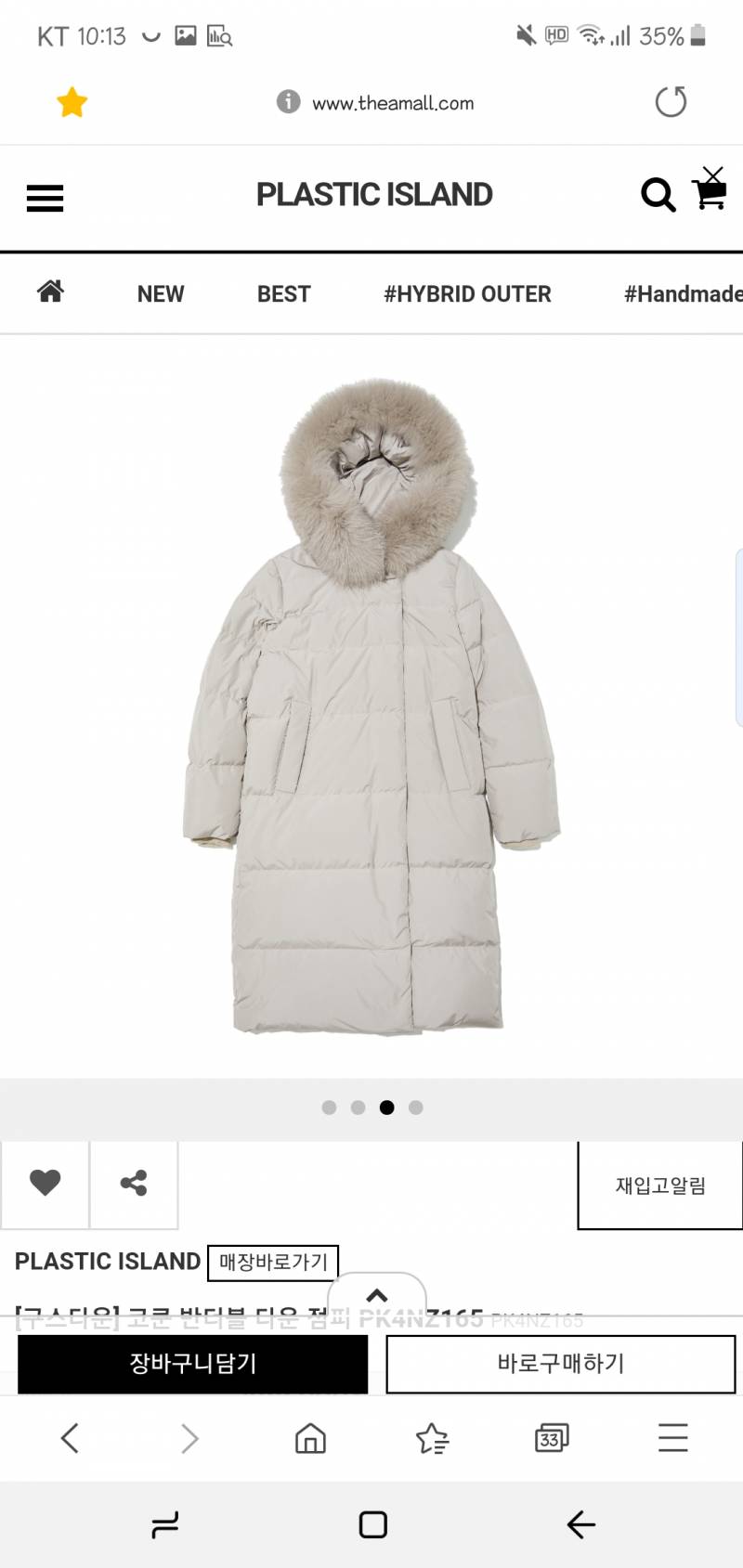Screen dimensions: 743x1568
Task: Open the hamburger menu
Action: [45, 198]
